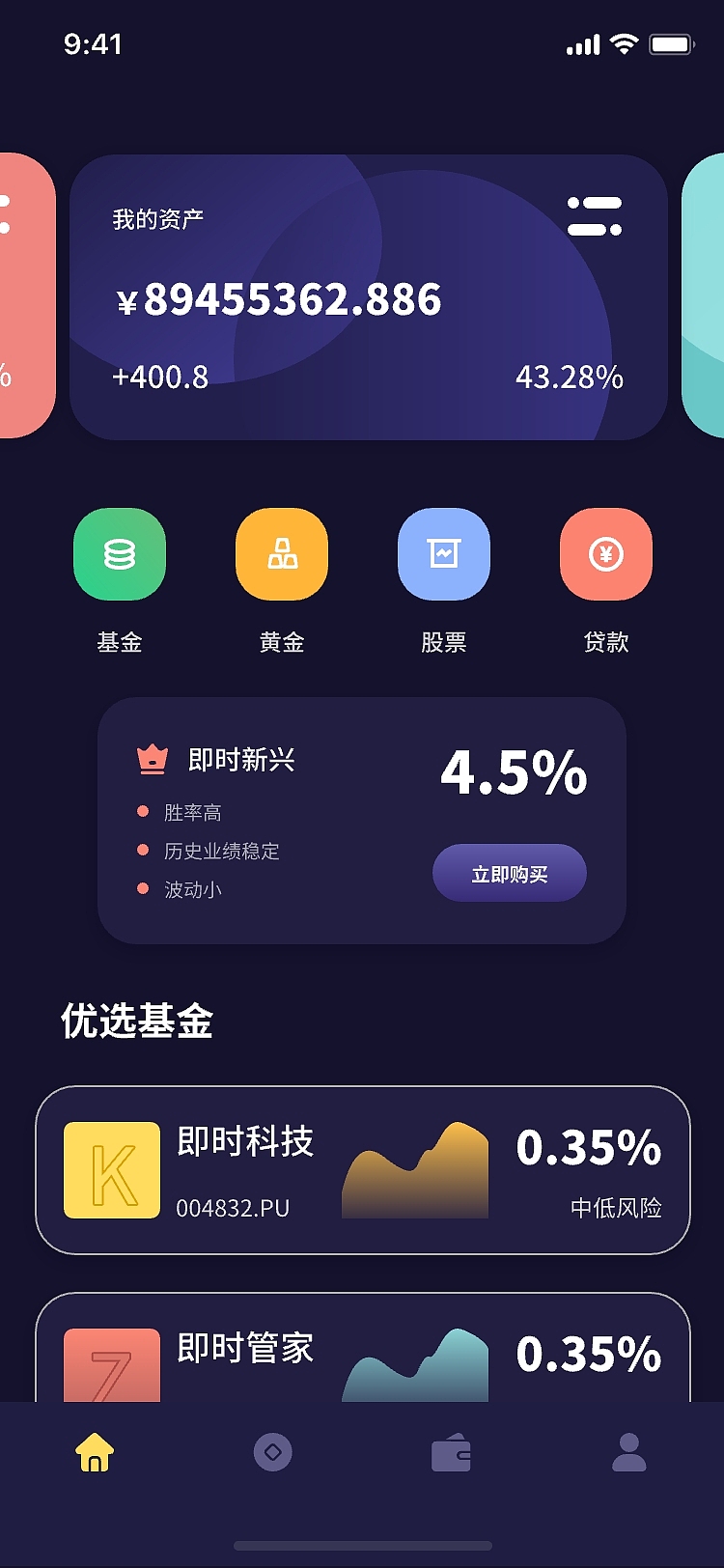Image resolution: width=724 pixels, height=1568 pixels.
Task: Click the crown icon next to 即时新兴
Action: click(x=152, y=759)
